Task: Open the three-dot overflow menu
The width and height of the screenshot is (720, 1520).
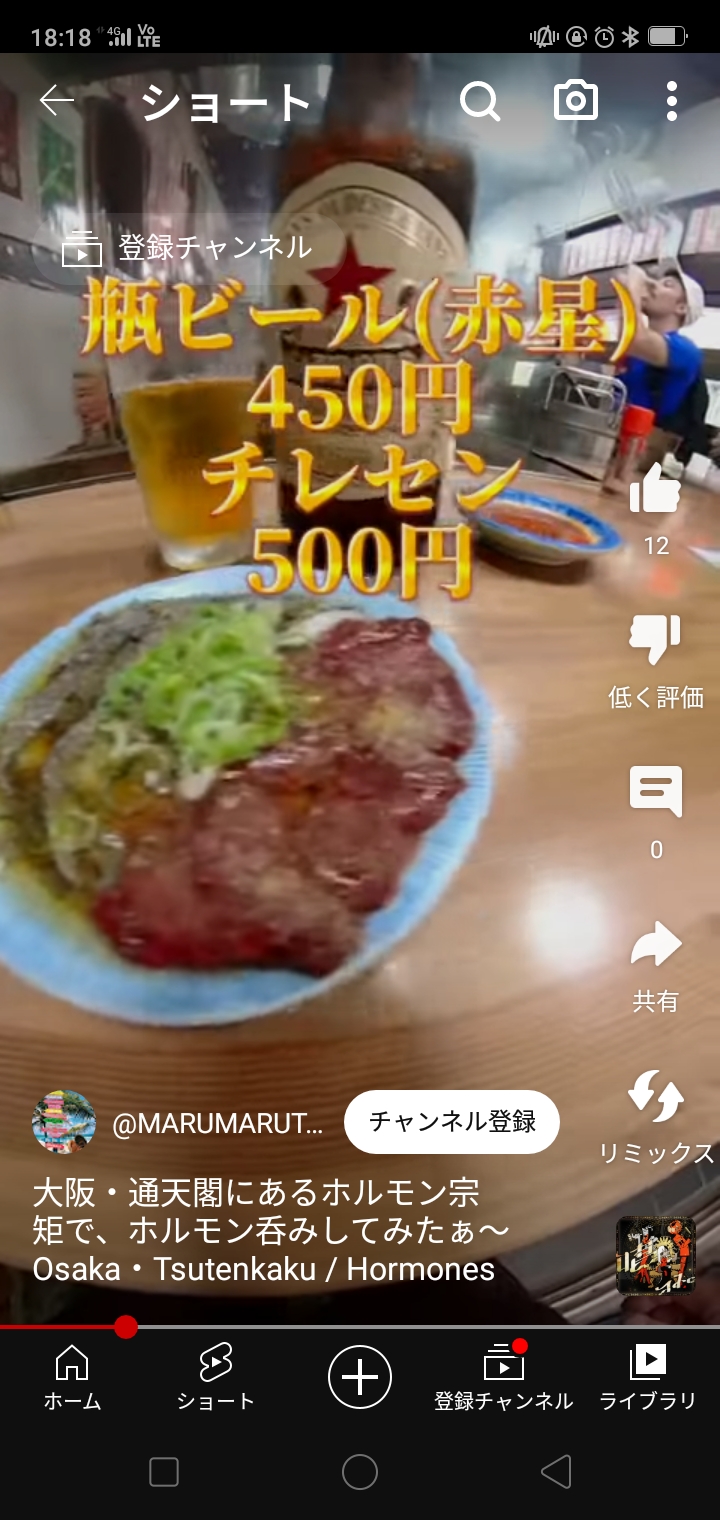Action: coord(671,101)
